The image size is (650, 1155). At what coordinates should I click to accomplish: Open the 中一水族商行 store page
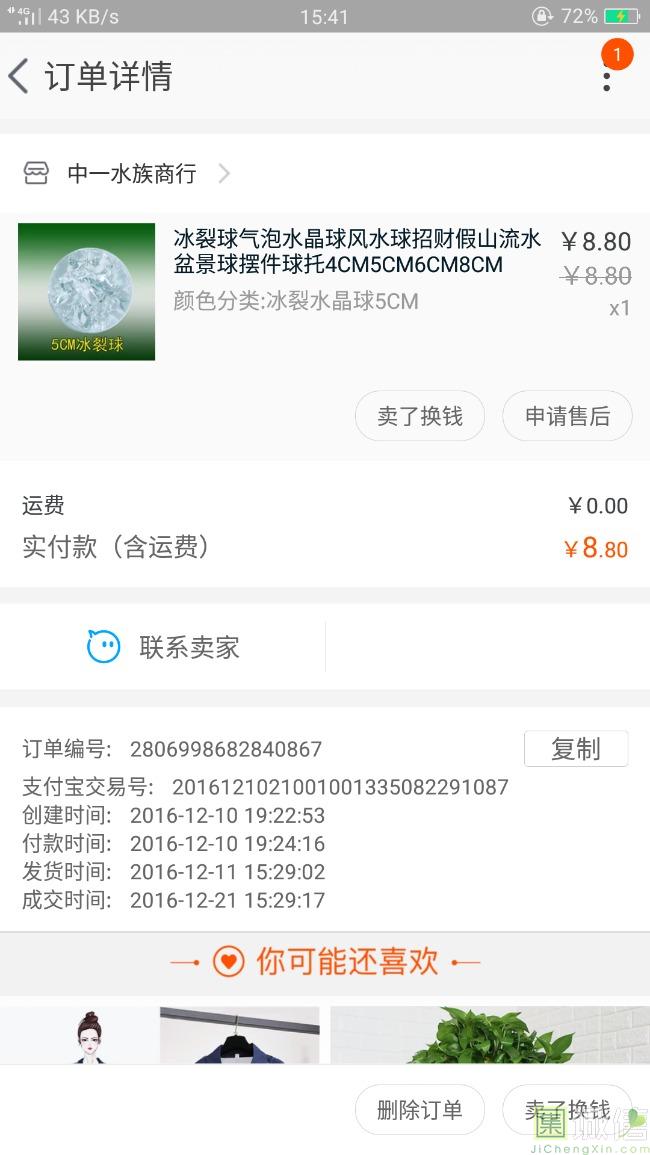point(131,174)
